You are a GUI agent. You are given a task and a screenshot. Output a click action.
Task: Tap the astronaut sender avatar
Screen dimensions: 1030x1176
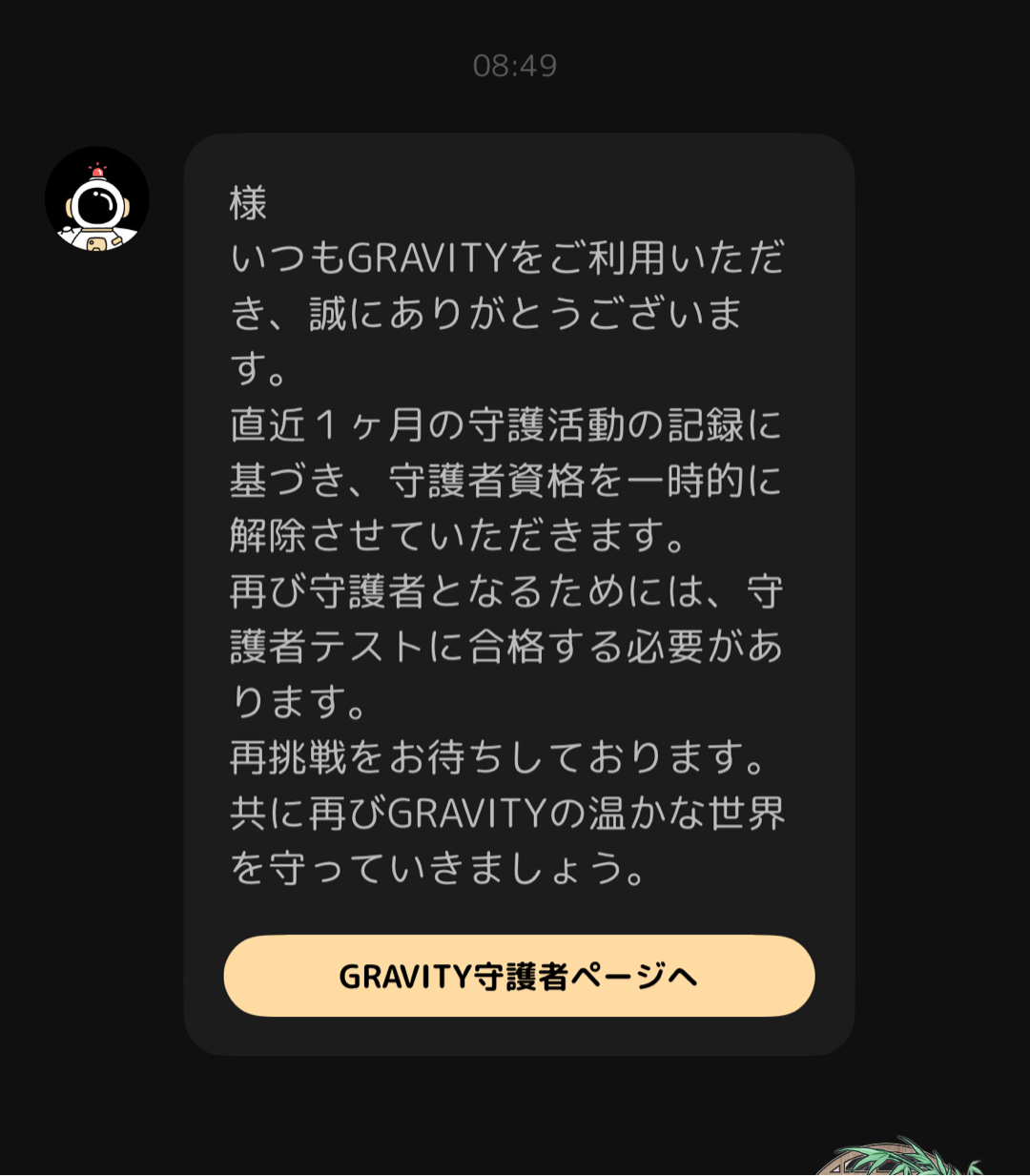coord(97,199)
